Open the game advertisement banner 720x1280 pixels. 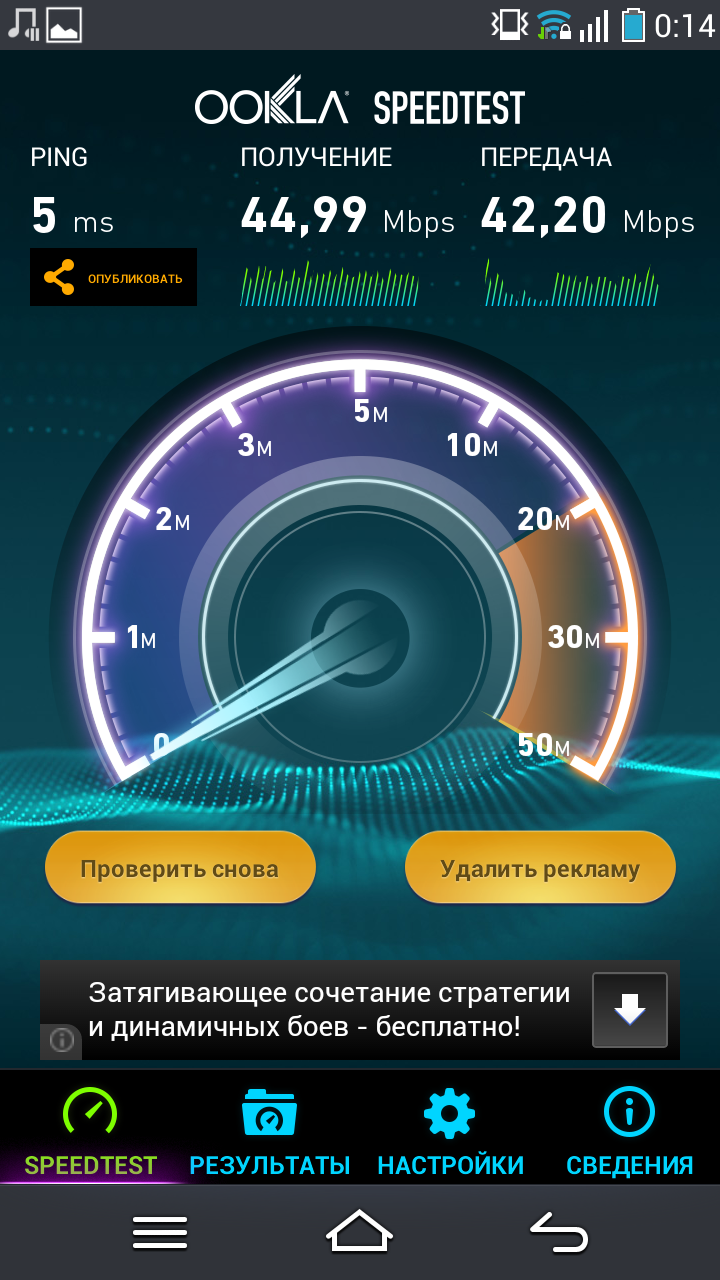(330, 1010)
